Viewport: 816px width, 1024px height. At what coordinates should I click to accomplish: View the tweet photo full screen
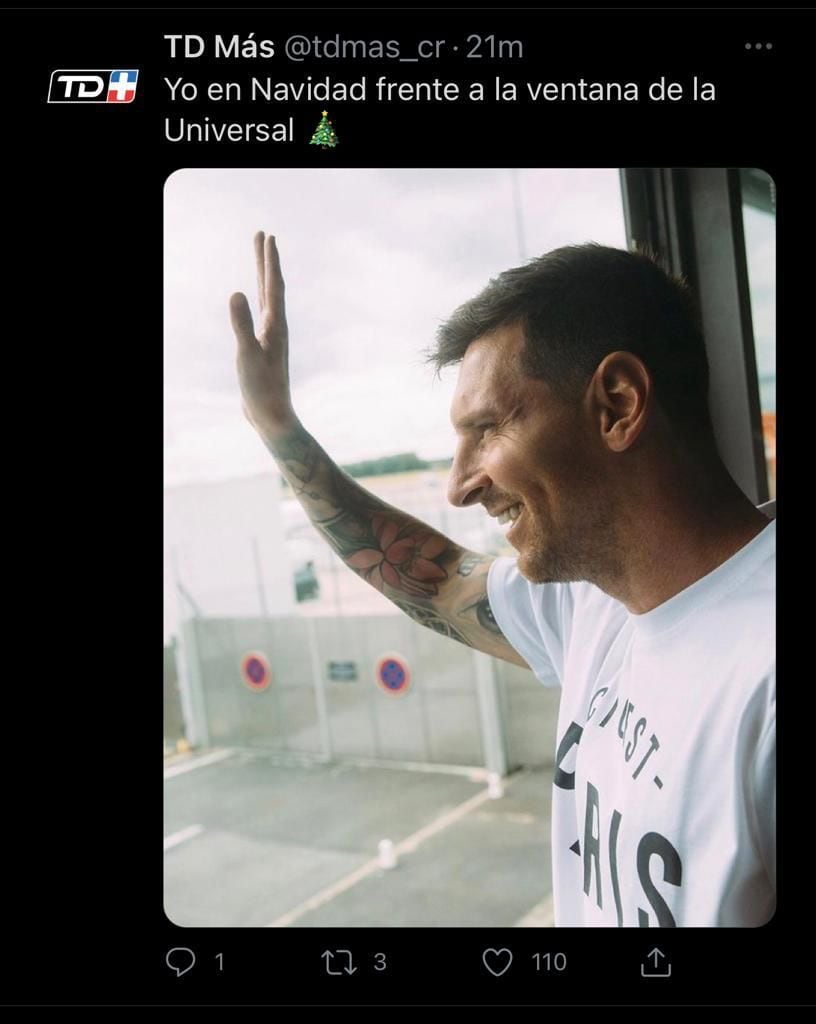(469, 547)
